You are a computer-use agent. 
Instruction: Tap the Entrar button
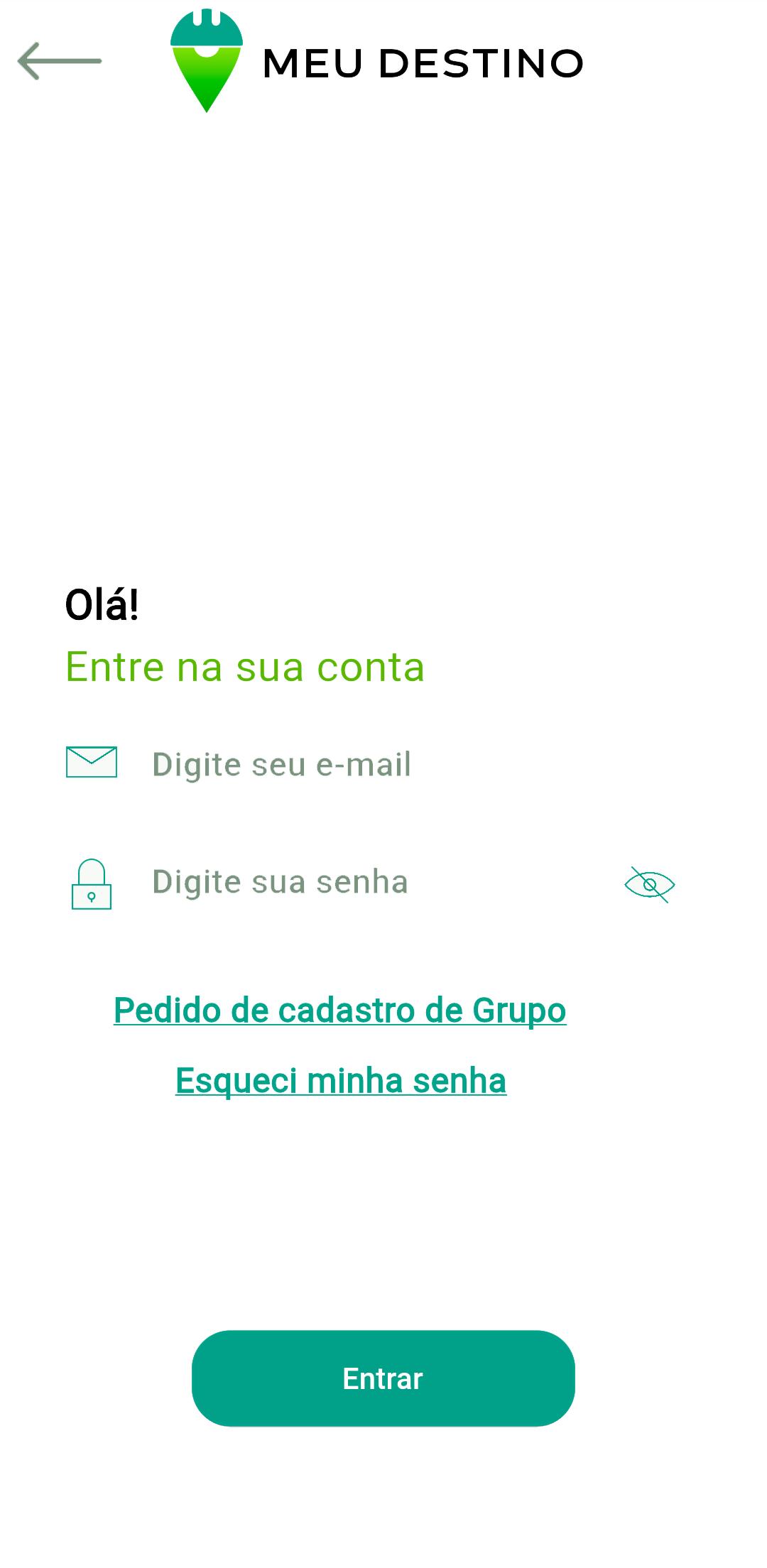(x=383, y=1378)
